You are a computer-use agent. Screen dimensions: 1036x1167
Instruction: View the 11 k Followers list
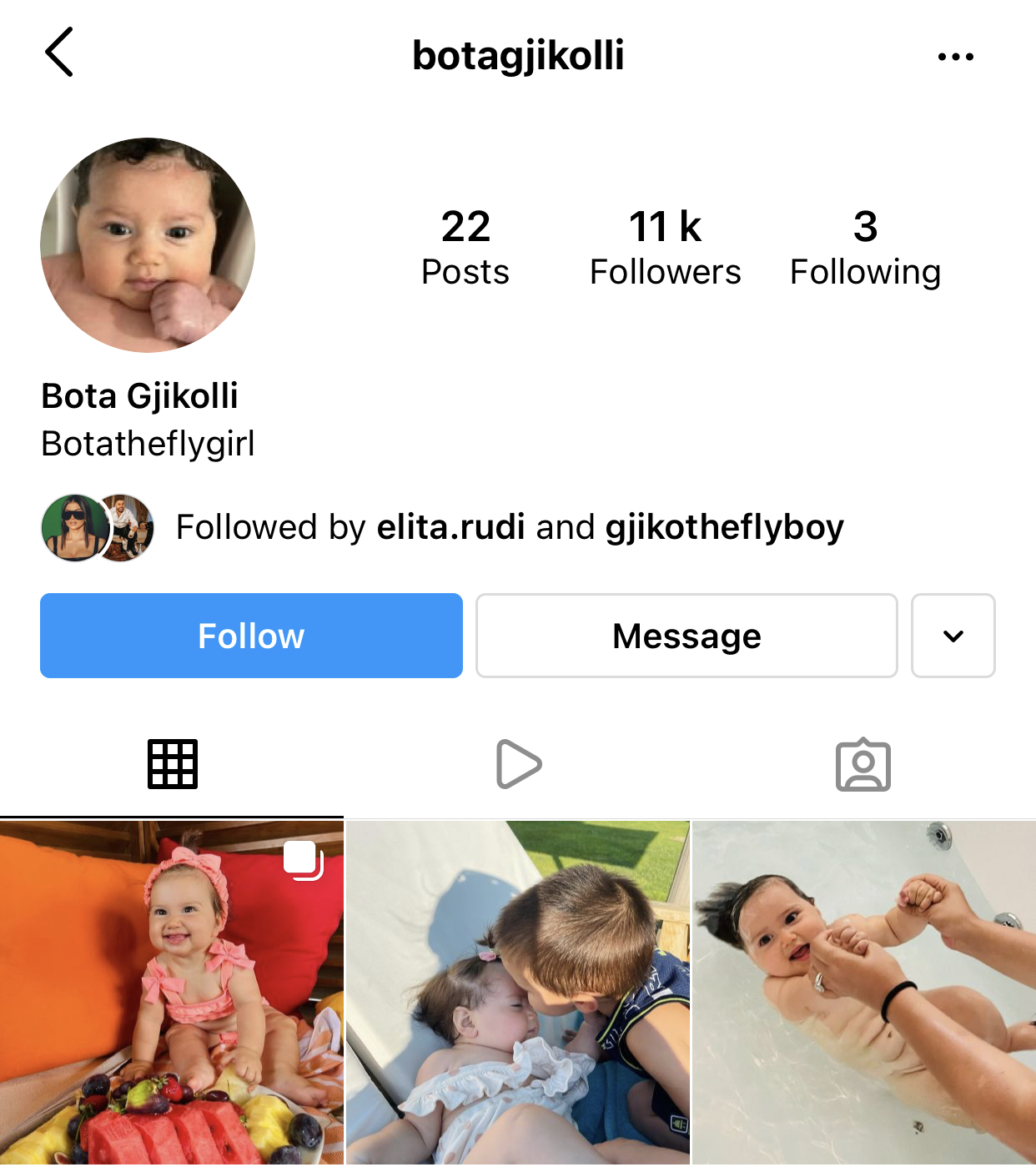coord(665,248)
